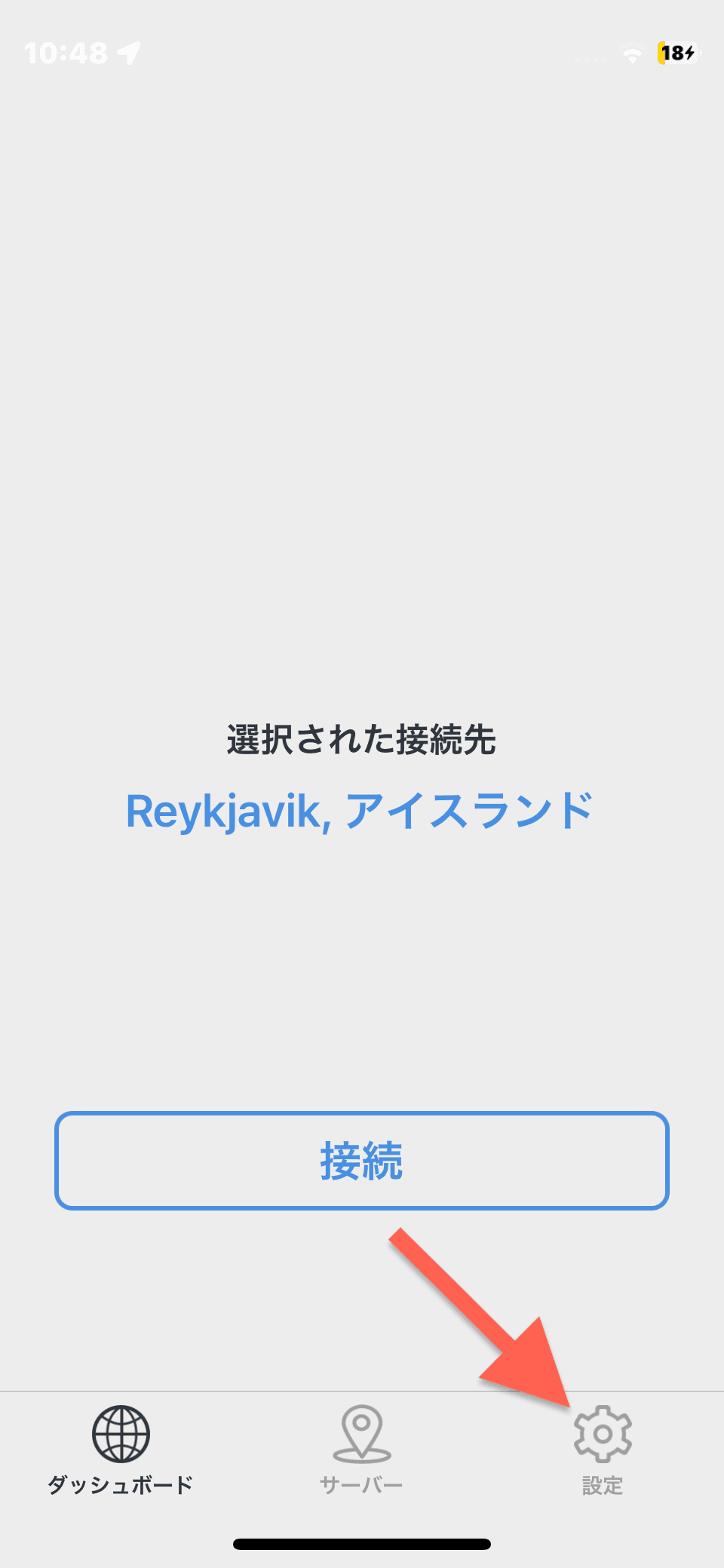Open the サーバー tab
The width and height of the screenshot is (724, 1568).
point(362,1450)
